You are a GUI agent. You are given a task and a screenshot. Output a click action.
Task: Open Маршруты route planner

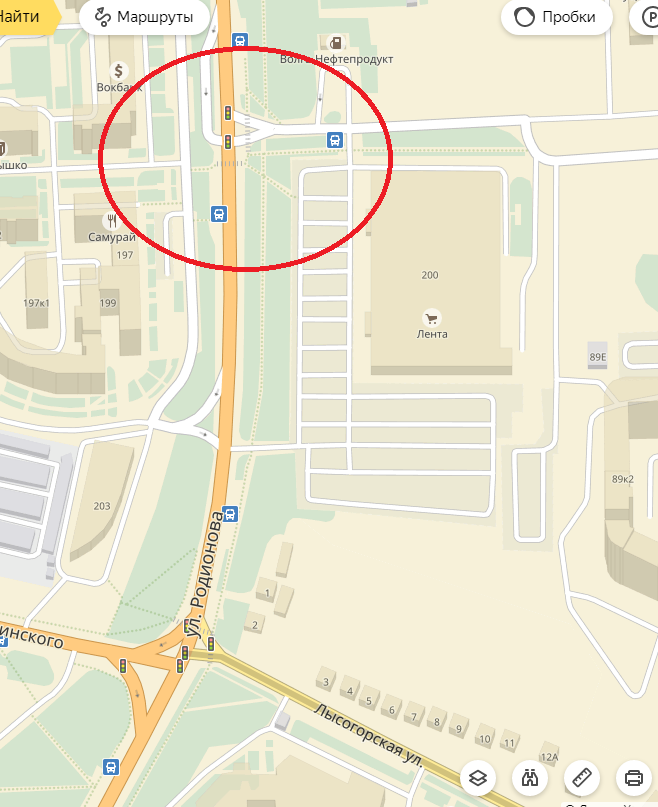click(145, 17)
